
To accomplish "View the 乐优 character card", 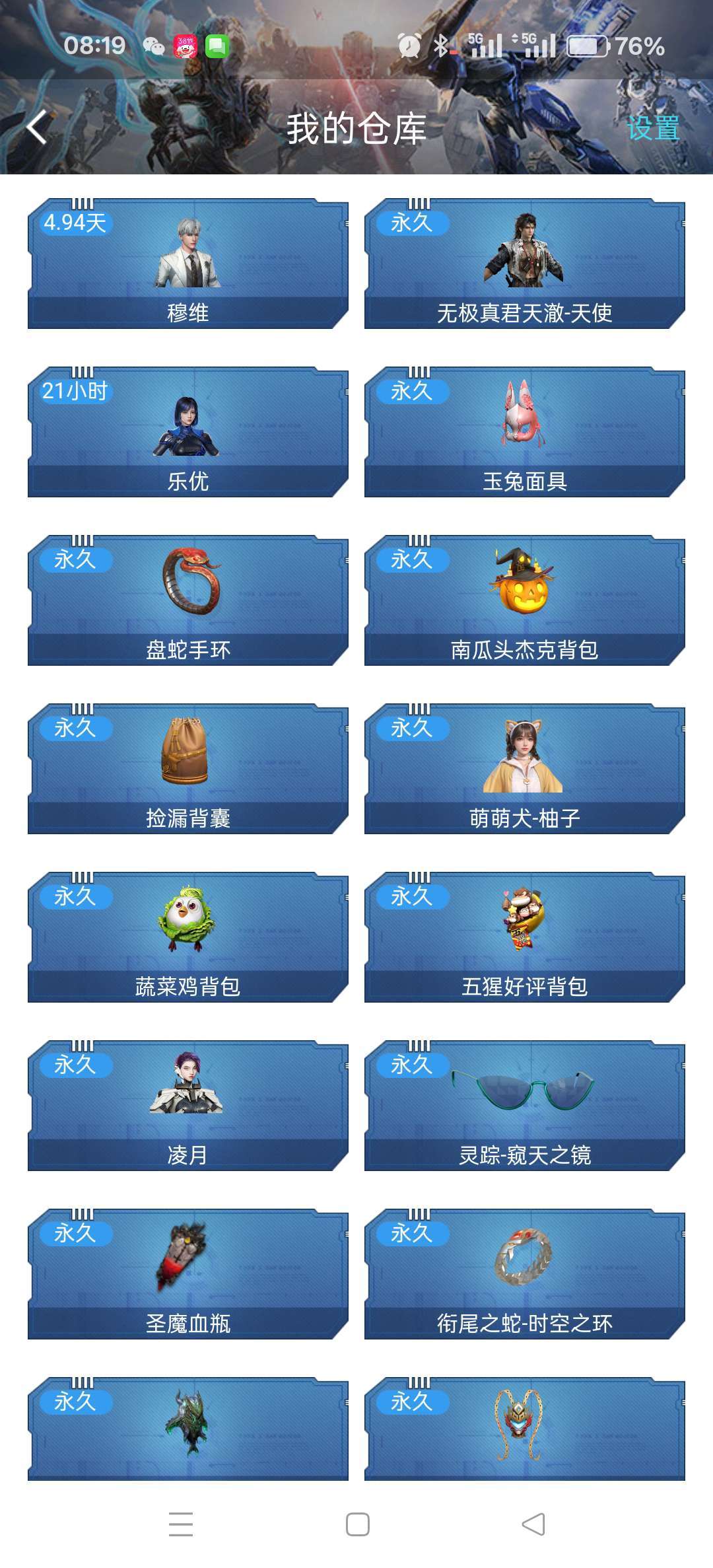I will point(188,433).
